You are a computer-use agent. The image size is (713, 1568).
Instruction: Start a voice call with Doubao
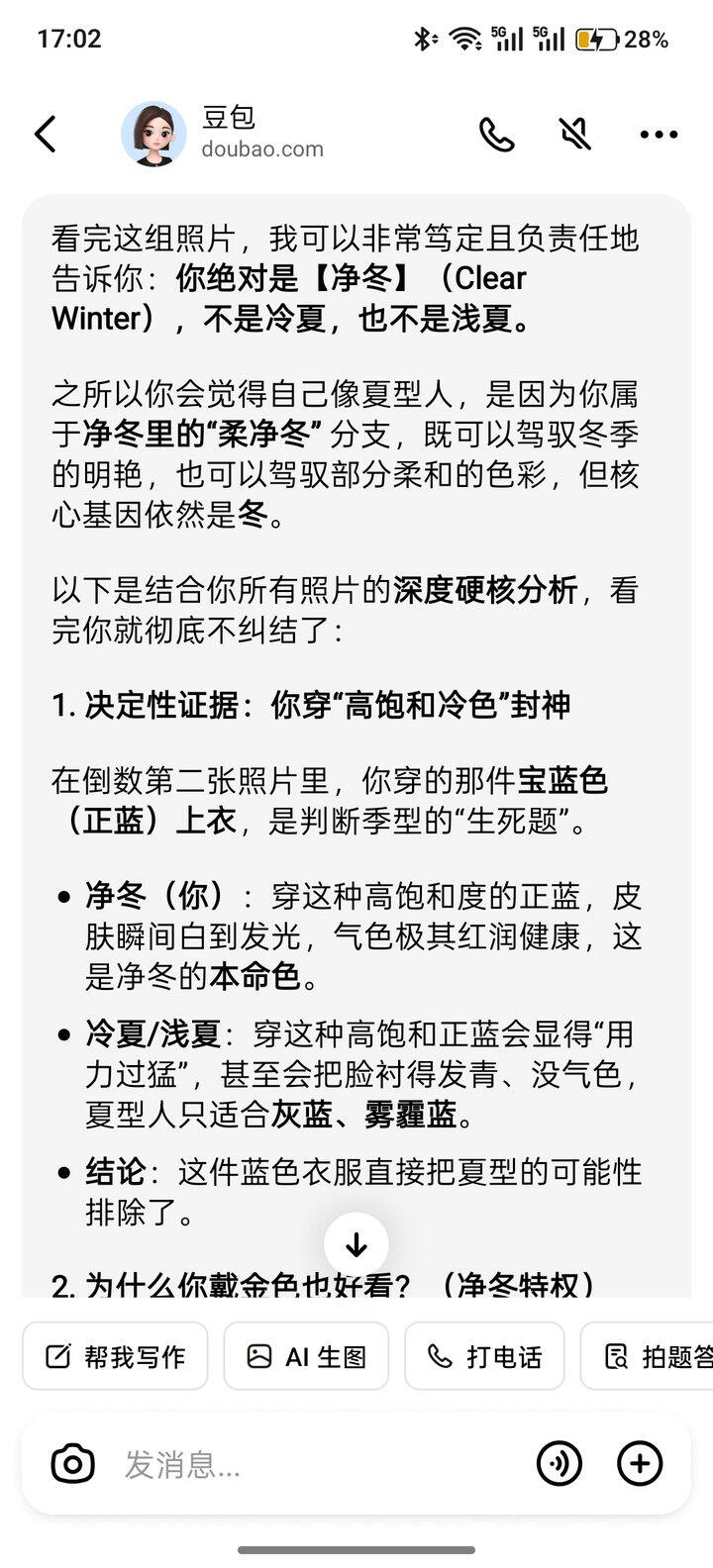[497, 134]
